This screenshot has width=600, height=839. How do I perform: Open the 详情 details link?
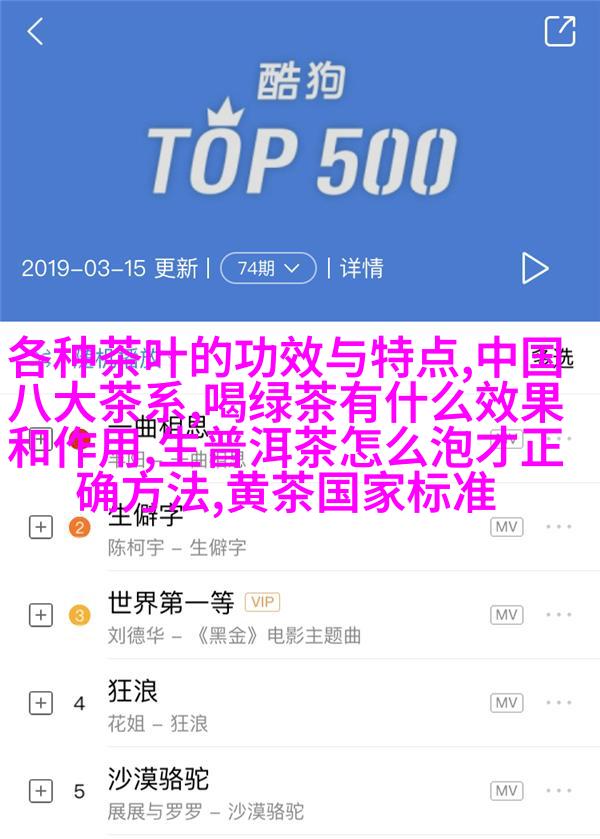(x=361, y=268)
